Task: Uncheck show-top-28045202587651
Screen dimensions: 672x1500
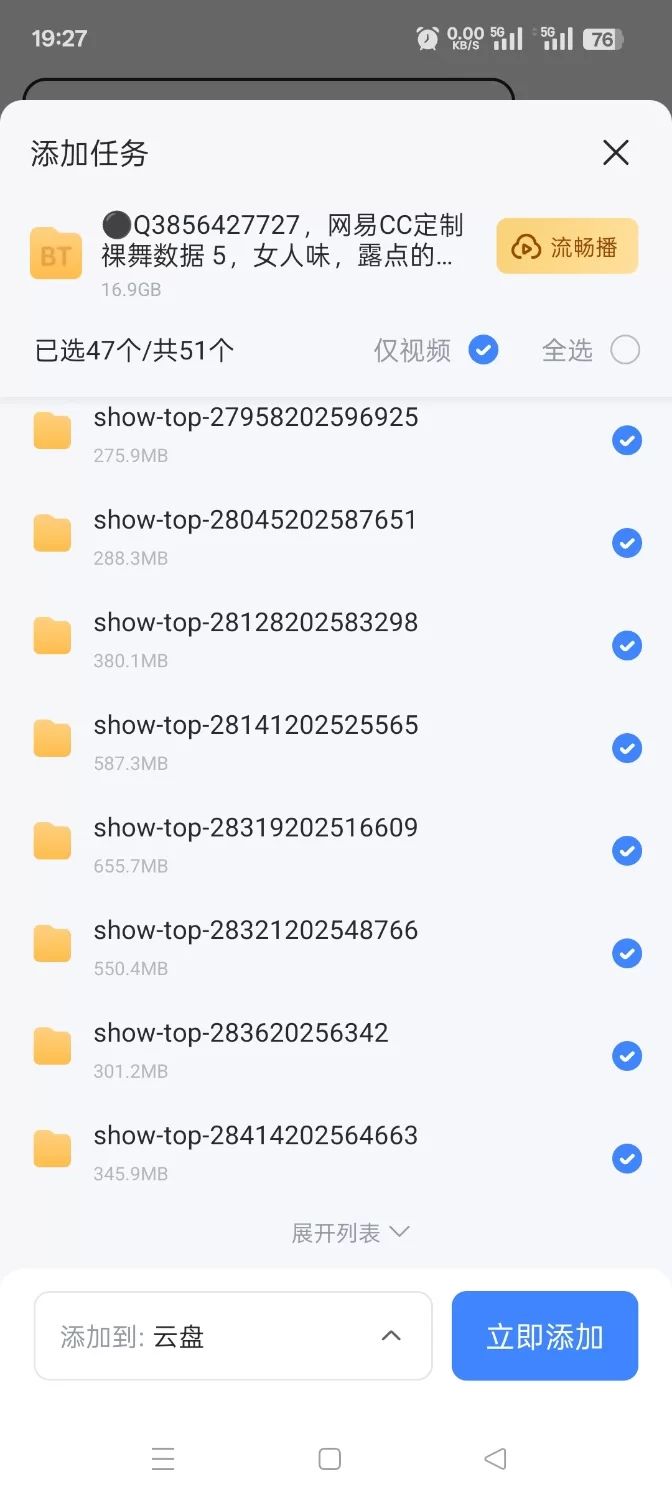Action: [627, 543]
